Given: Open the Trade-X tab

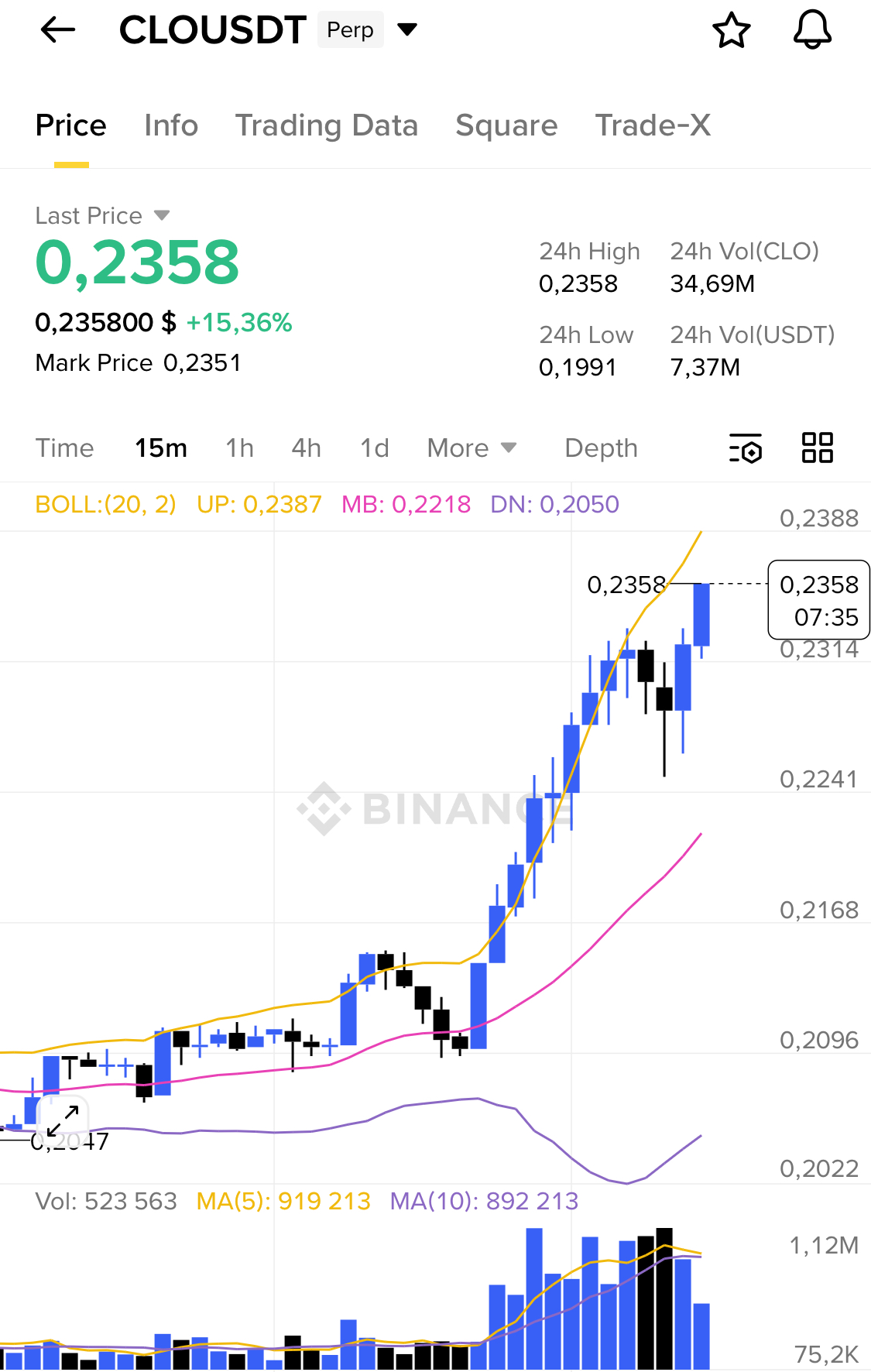Looking at the screenshot, I should [x=653, y=125].
